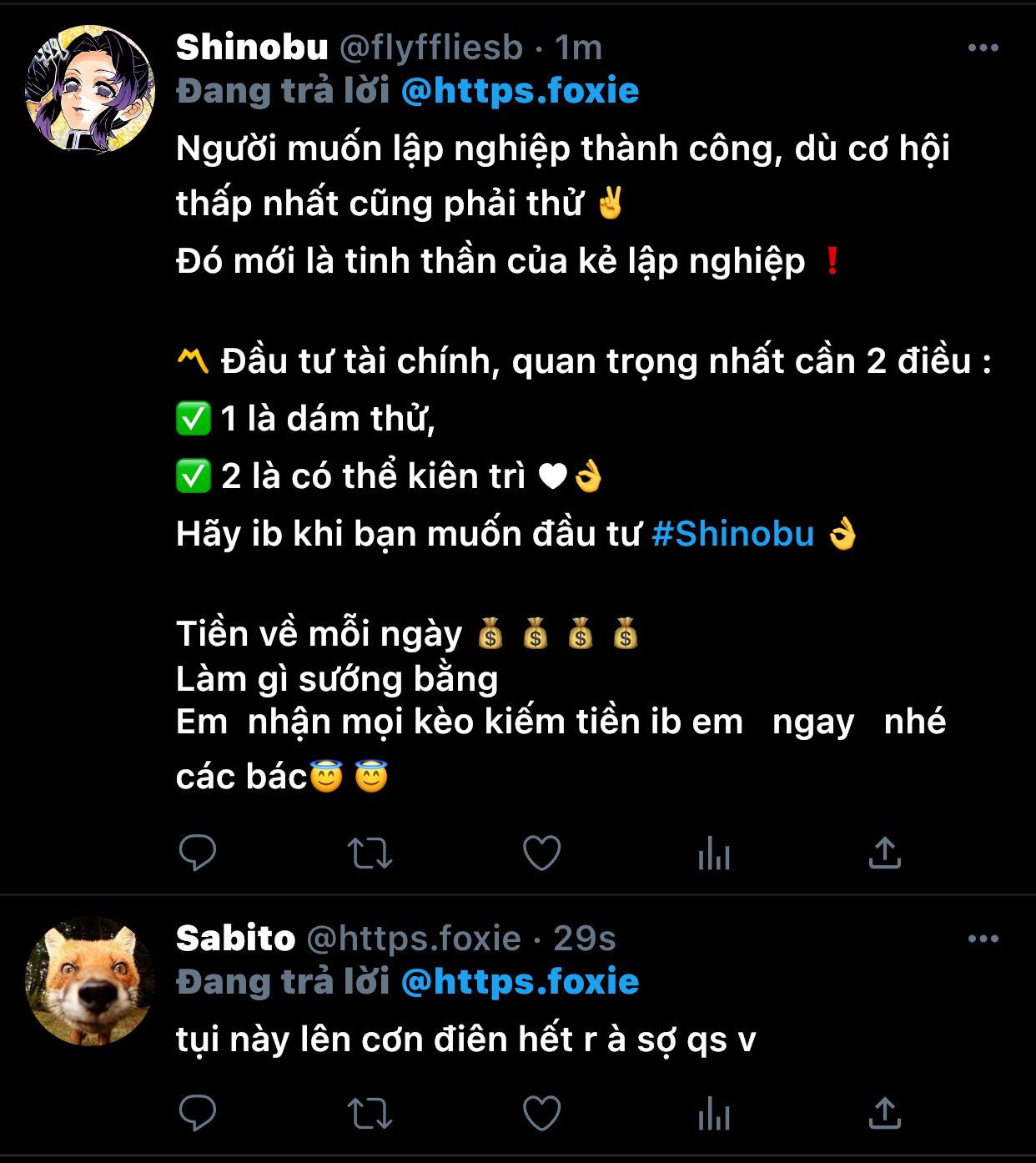
Task: Share Shinobu's tweet
Action: (885, 853)
